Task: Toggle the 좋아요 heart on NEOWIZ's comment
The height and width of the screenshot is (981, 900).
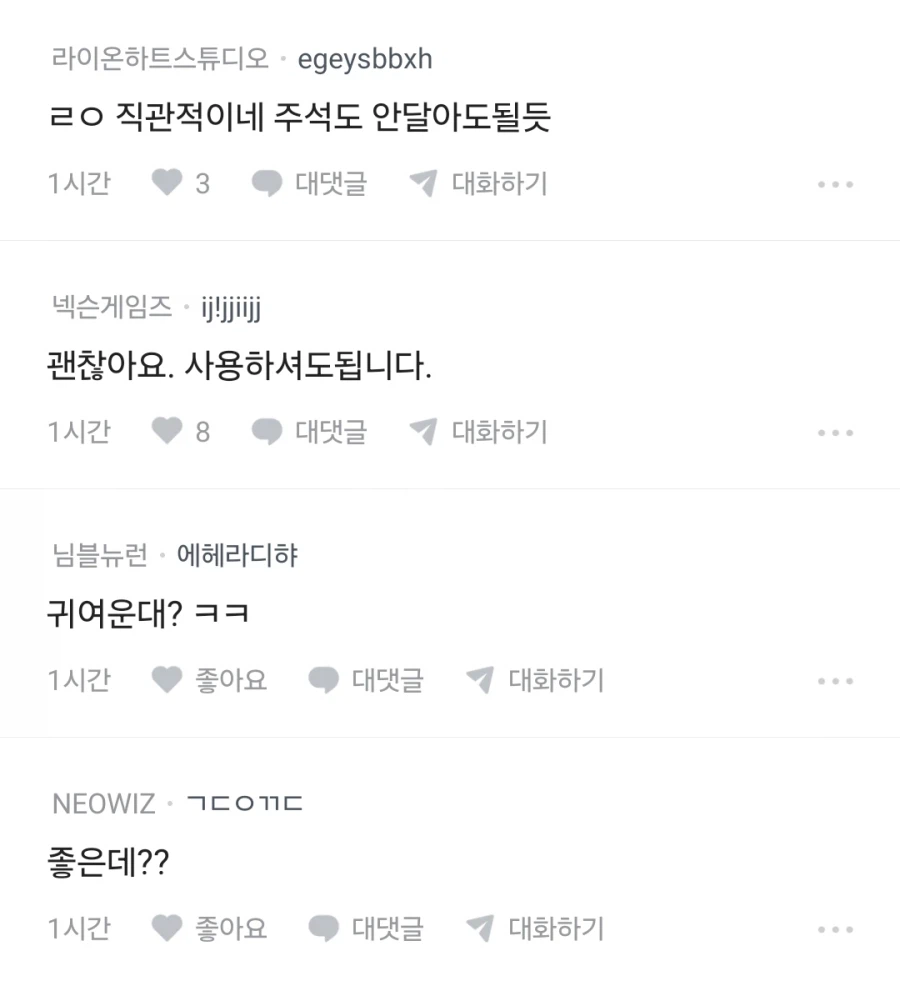Action: 165,928
